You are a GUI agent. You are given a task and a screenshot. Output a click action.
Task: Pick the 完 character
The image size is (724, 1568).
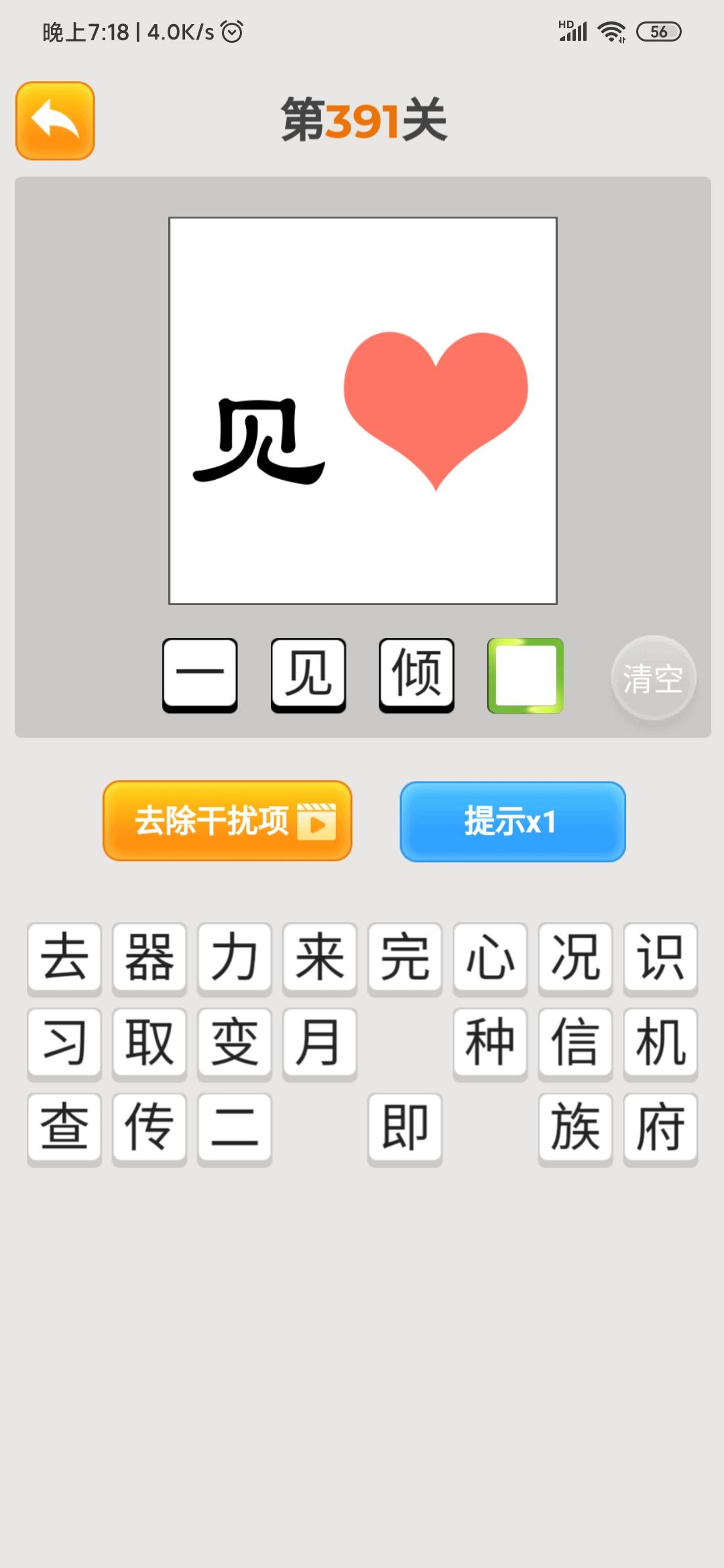click(405, 958)
